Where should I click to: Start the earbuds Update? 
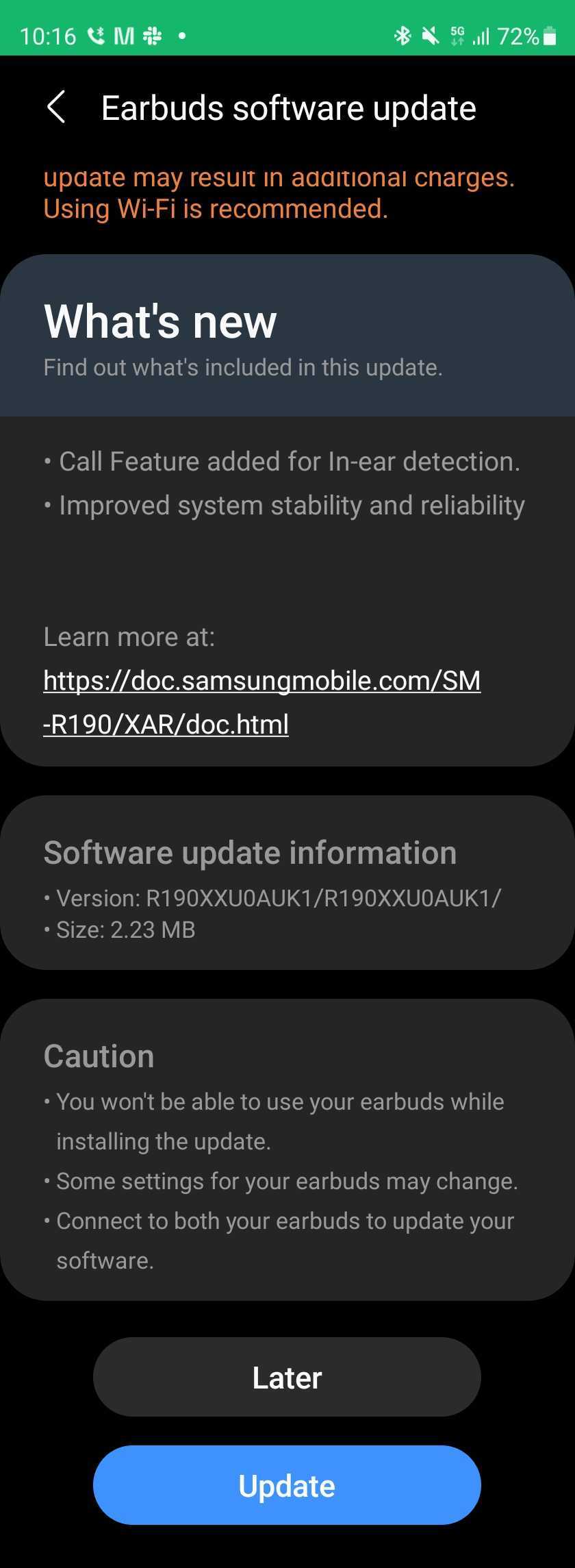(287, 1485)
